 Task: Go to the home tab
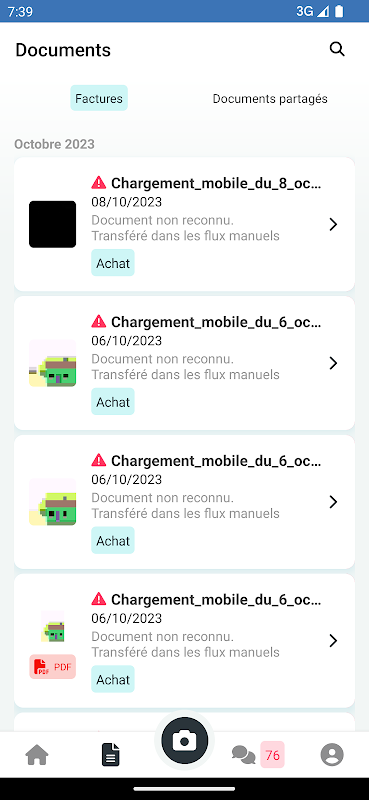click(37, 755)
